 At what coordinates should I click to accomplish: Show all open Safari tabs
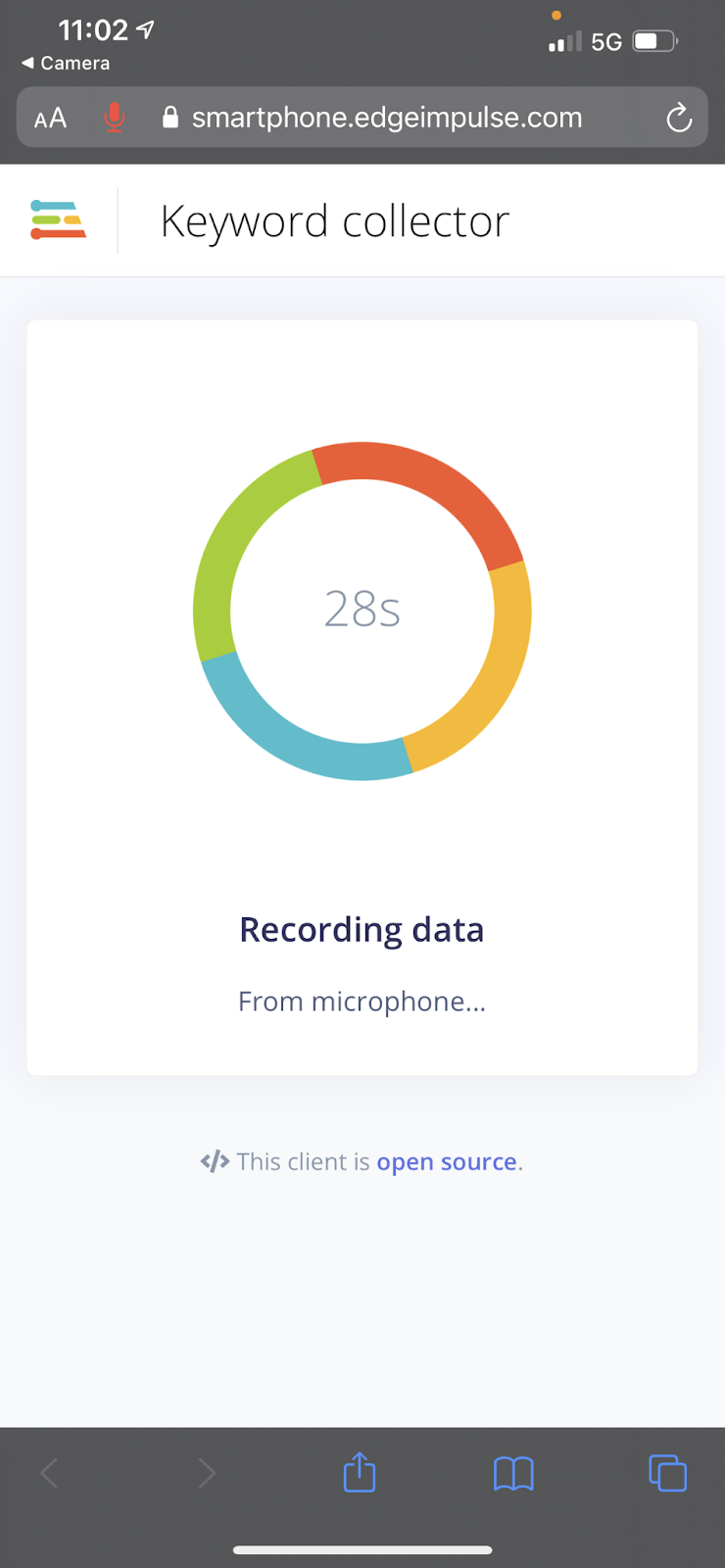point(667,1473)
